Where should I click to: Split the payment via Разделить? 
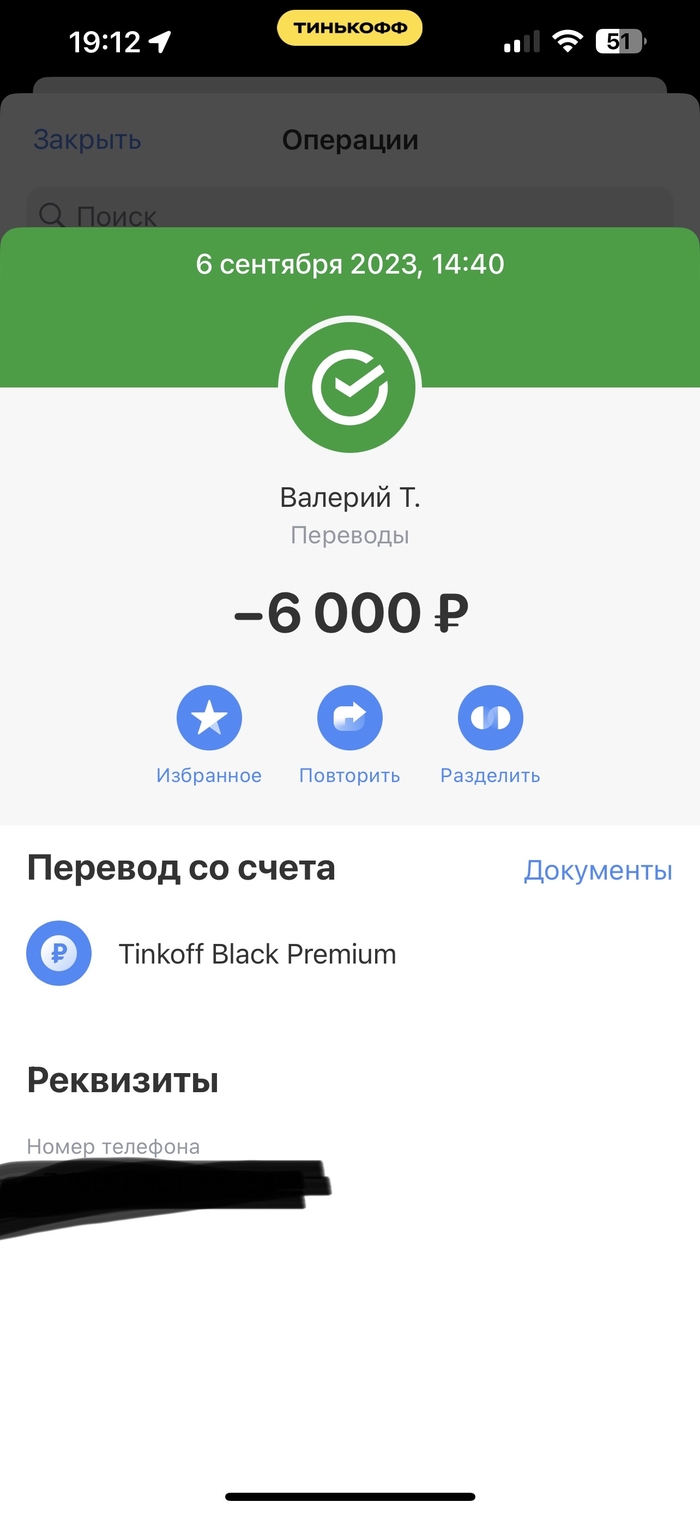coord(490,718)
